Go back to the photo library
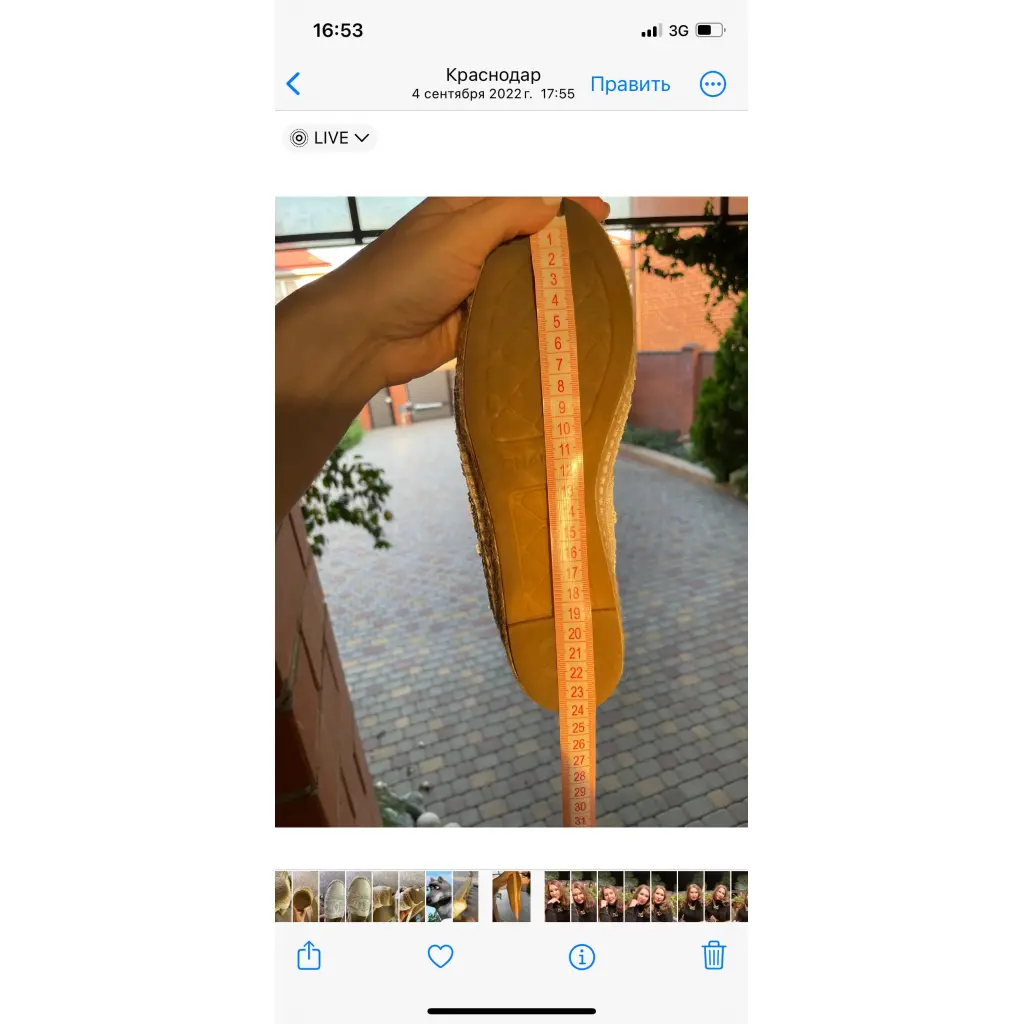 (x=293, y=84)
